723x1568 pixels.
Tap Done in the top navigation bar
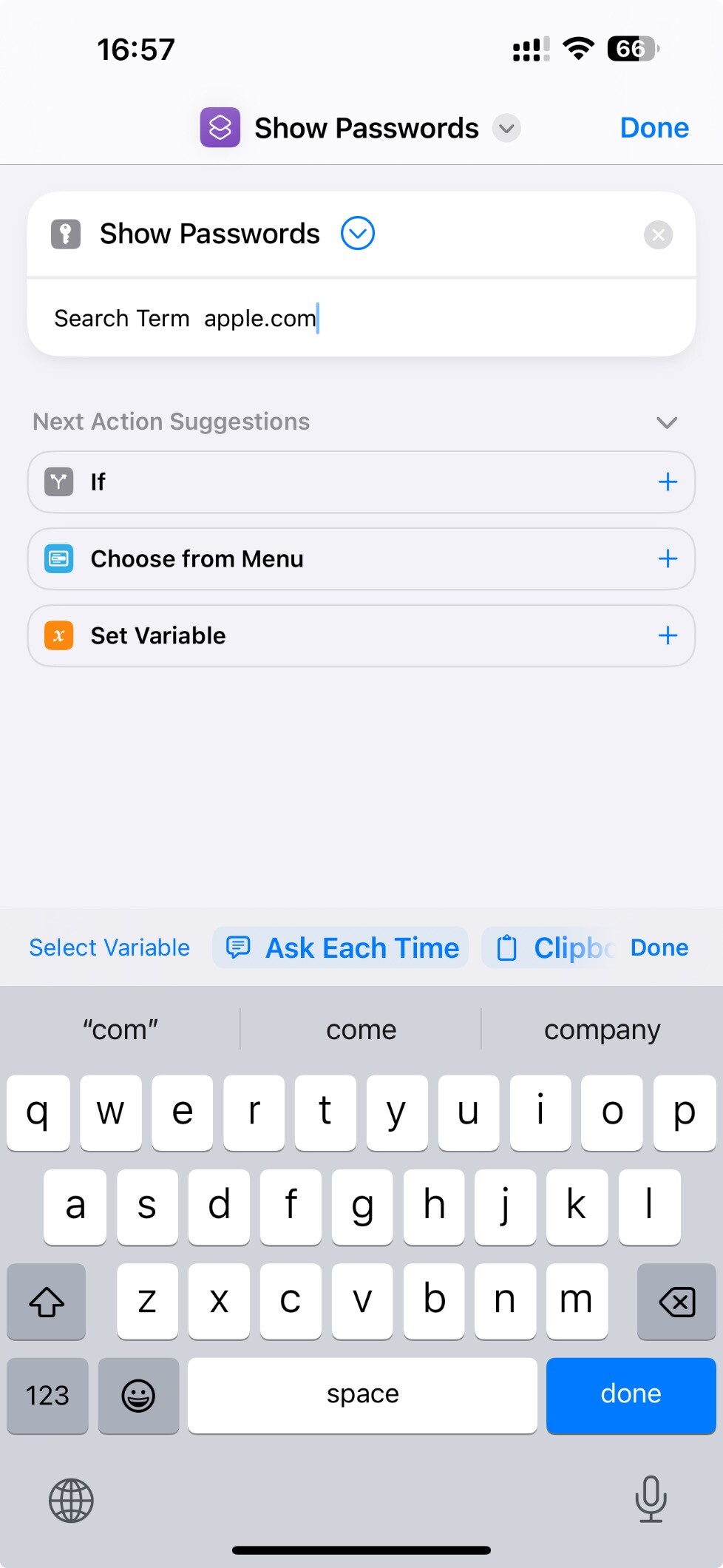(654, 128)
